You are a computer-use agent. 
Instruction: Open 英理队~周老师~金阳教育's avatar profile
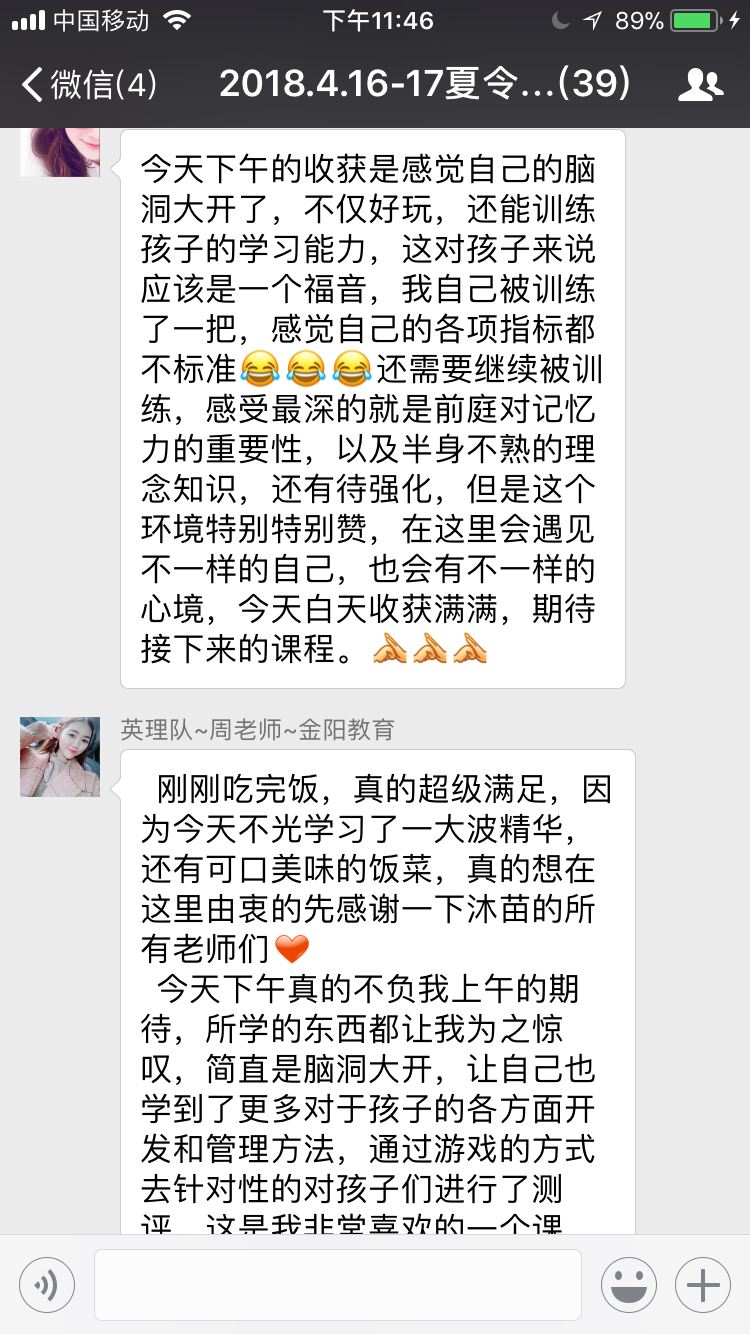point(60,757)
